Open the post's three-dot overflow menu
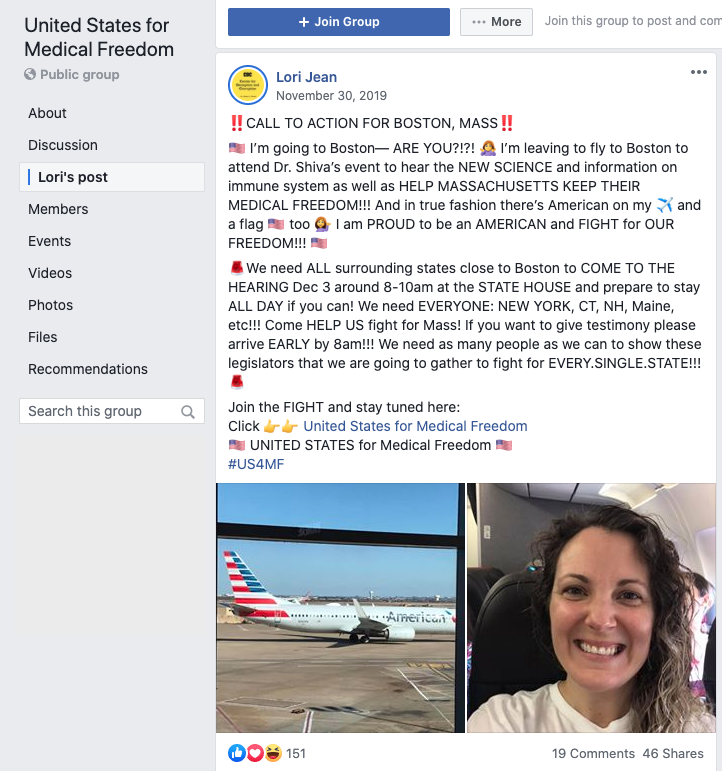Screen dimensions: 722x771 point(699,72)
